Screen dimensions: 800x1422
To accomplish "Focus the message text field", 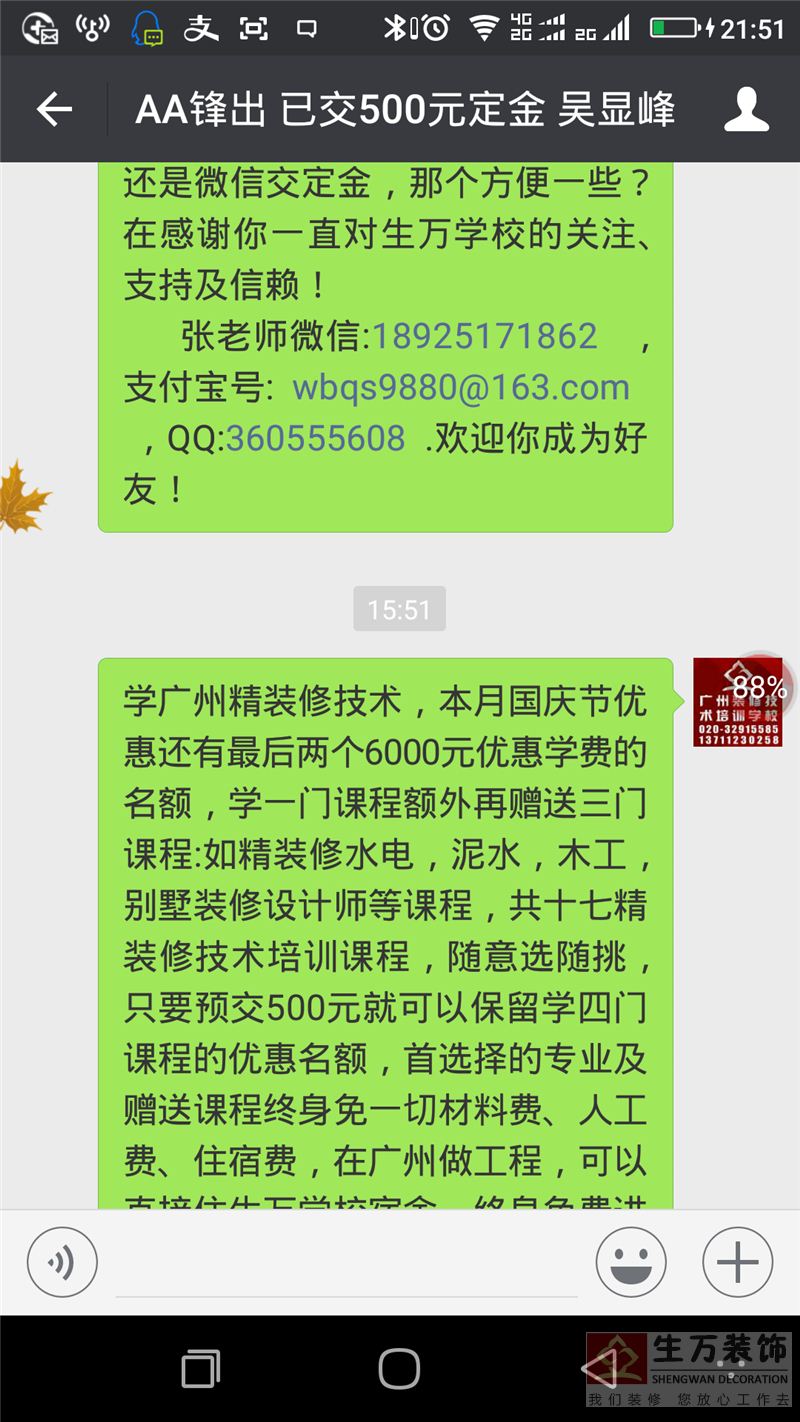I will 346,1264.
